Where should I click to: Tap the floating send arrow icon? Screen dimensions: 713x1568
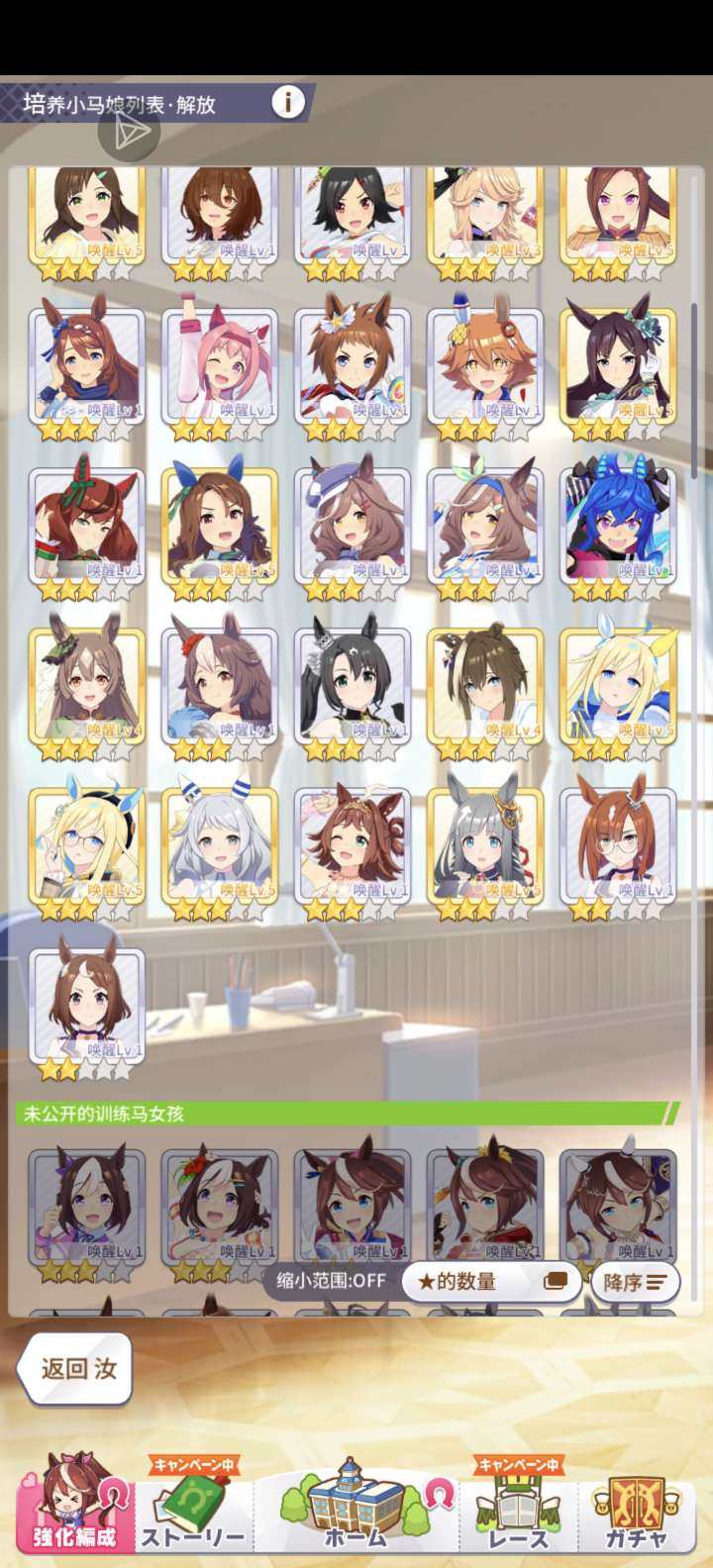point(129,133)
